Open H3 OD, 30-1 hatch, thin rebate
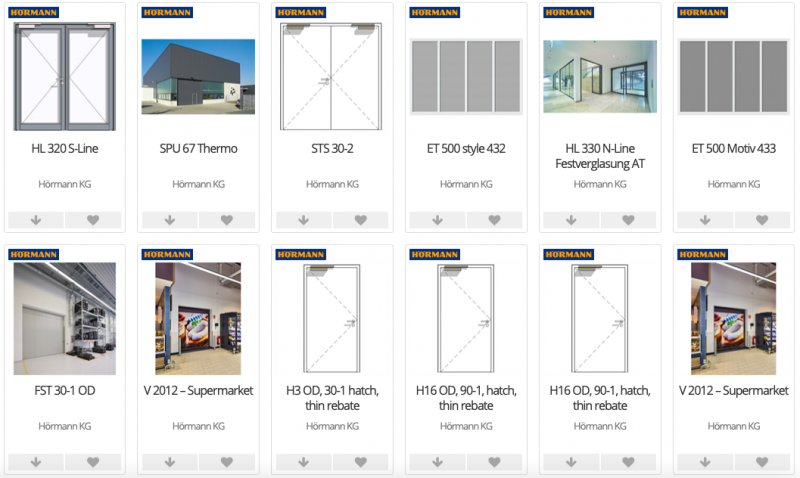 coord(332,397)
